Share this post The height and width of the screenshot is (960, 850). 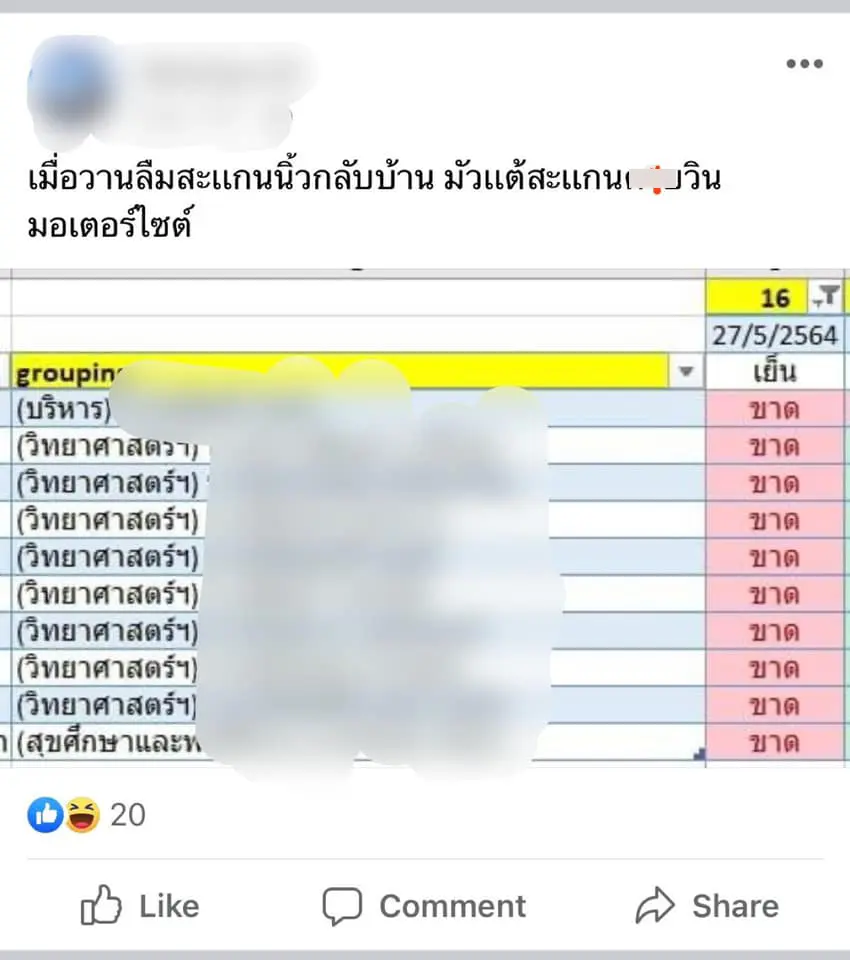(707, 906)
